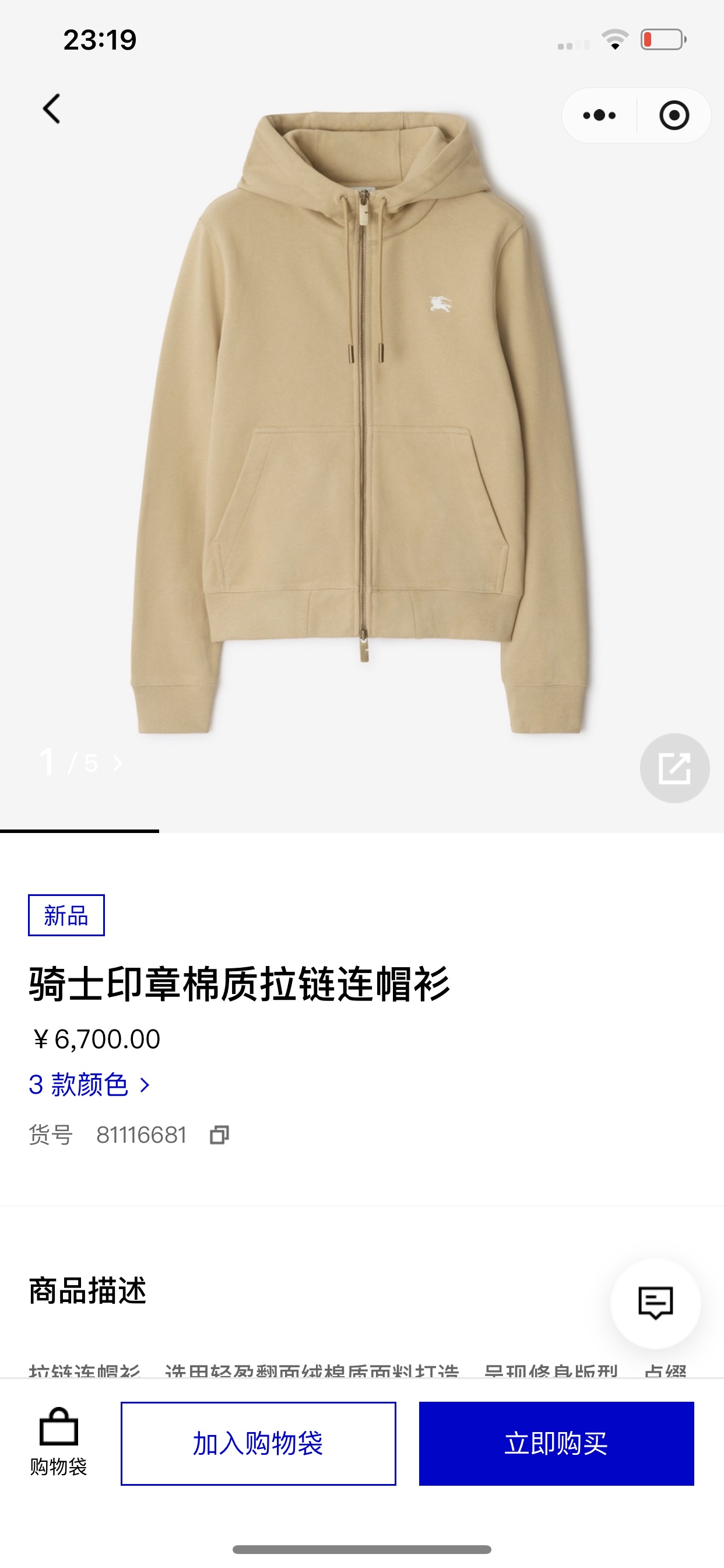Open the mini program three-dot menu
The width and height of the screenshot is (724, 1568).
pyautogui.click(x=599, y=115)
